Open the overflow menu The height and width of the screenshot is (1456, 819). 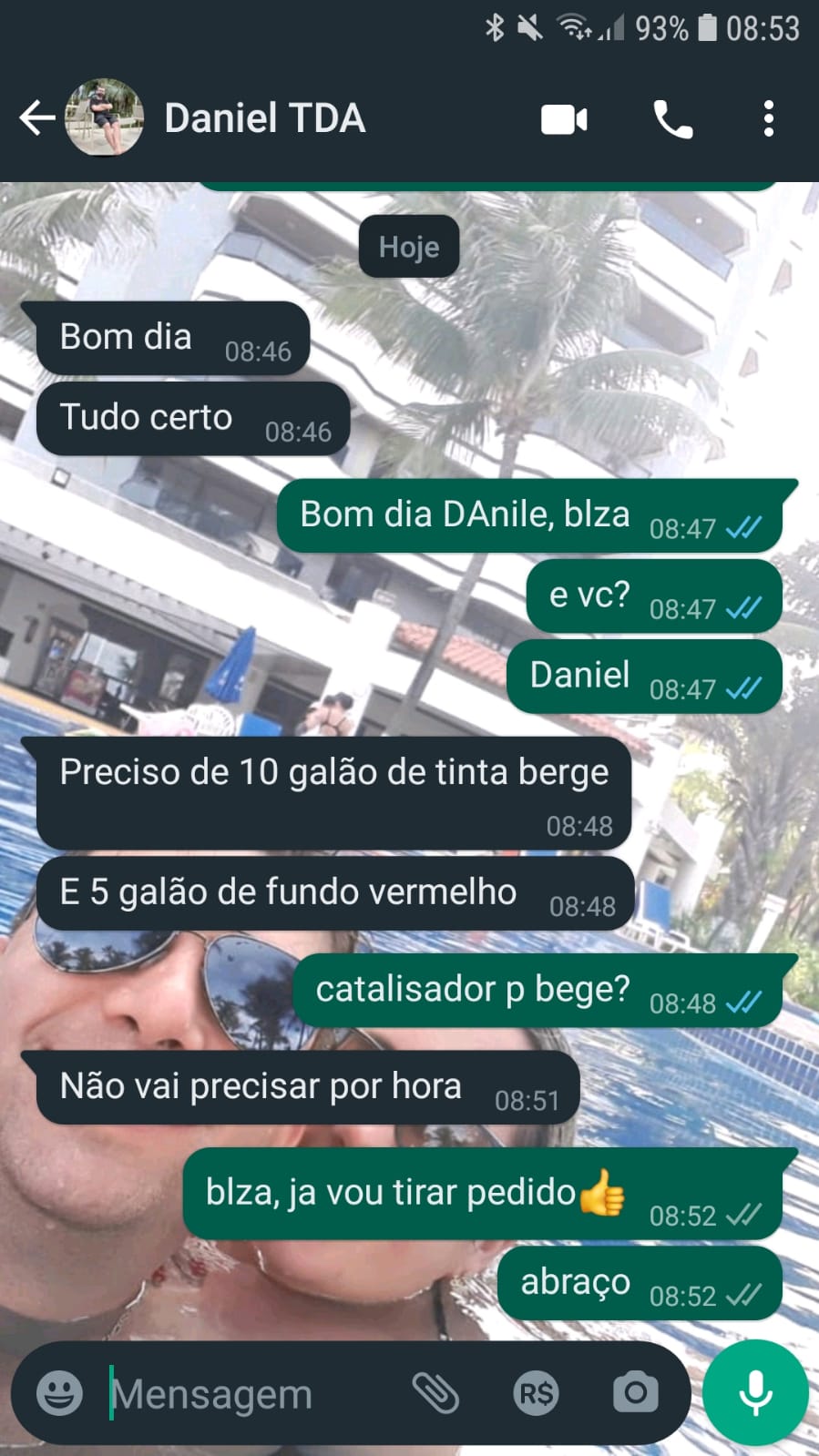coord(769,119)
